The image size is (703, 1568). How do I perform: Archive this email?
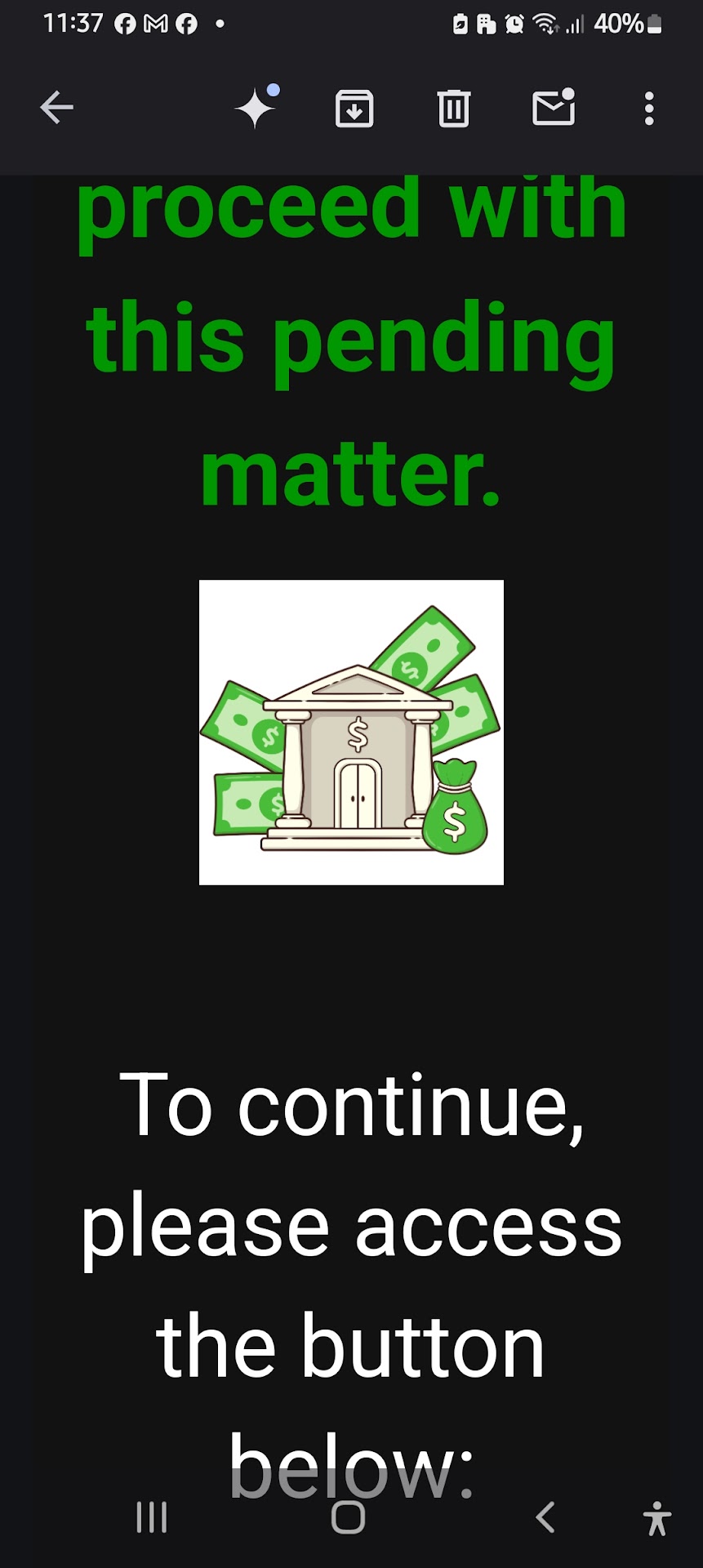354,108
